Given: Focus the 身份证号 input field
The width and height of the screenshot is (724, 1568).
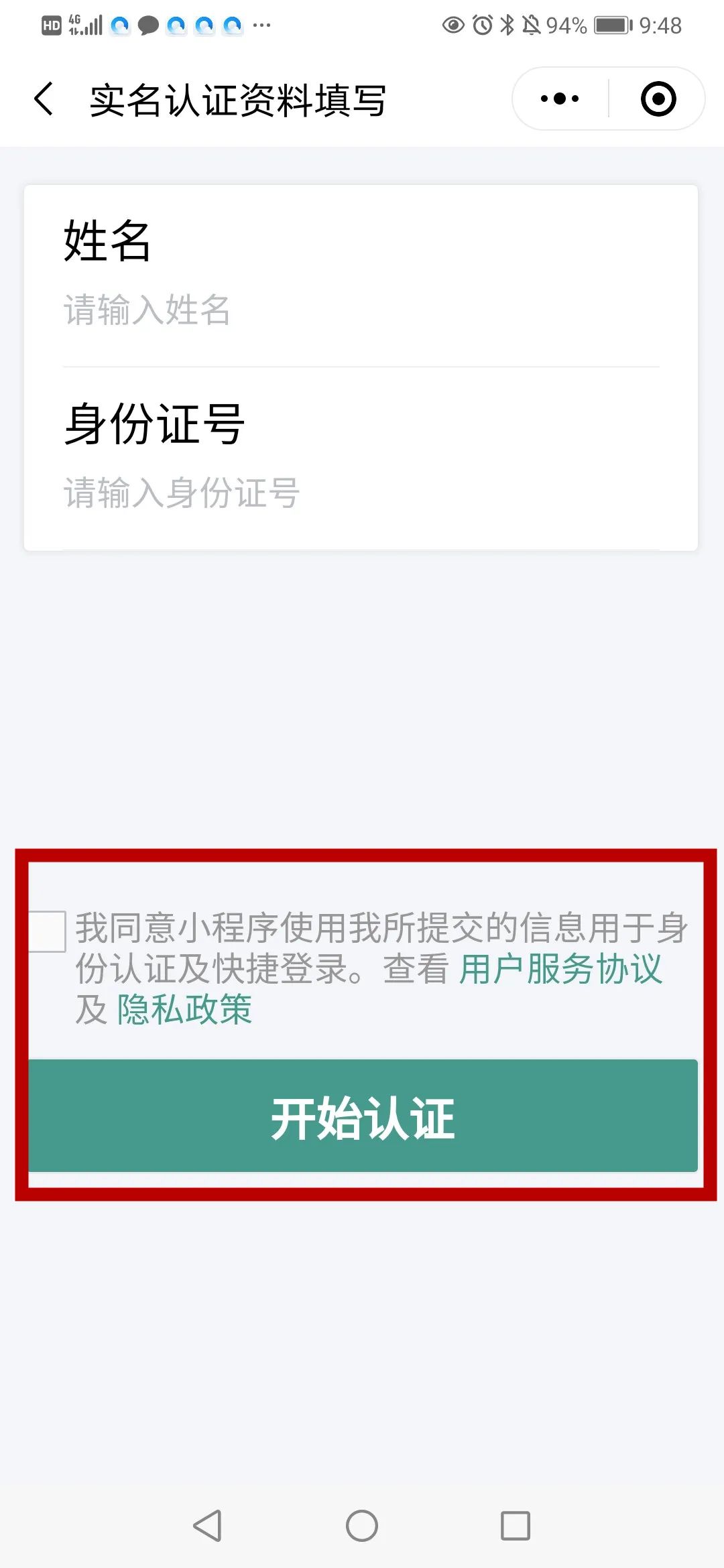Looking at the screenshot, I should (361, 493).
